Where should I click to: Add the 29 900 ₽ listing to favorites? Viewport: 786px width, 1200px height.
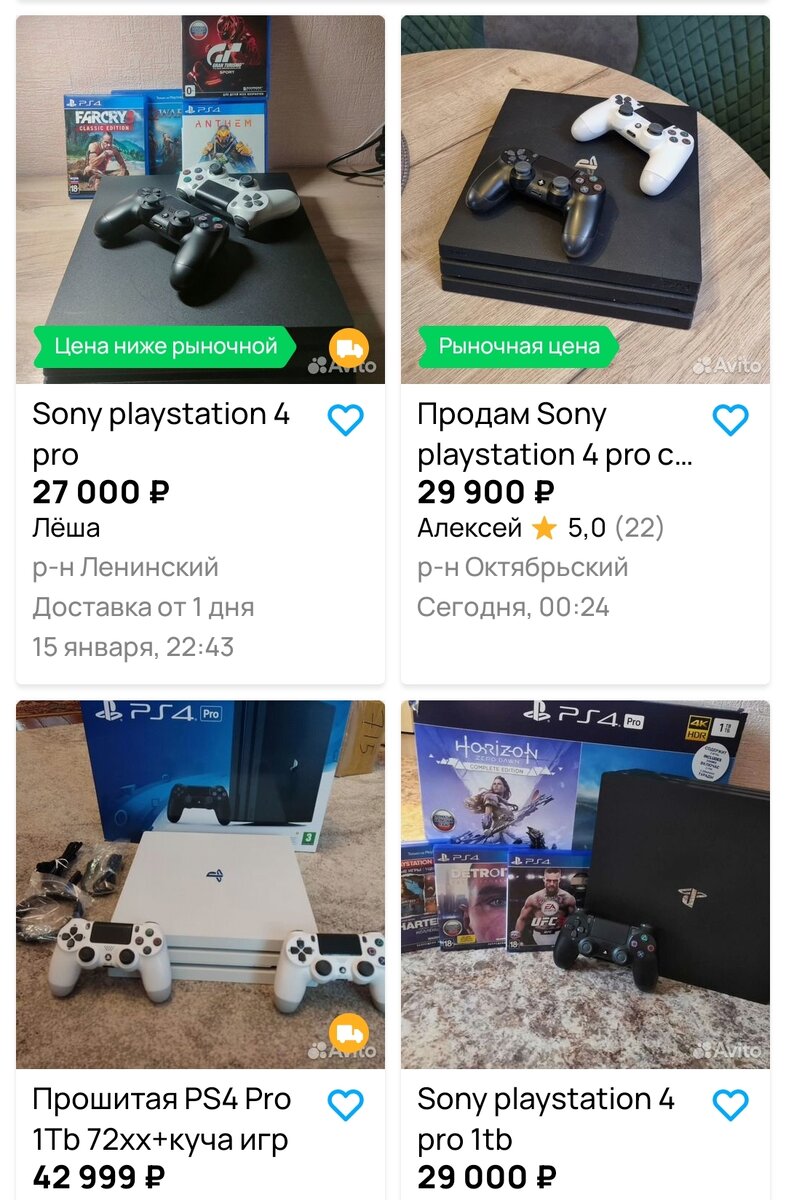pyautogui.click(x=731, y=420)
